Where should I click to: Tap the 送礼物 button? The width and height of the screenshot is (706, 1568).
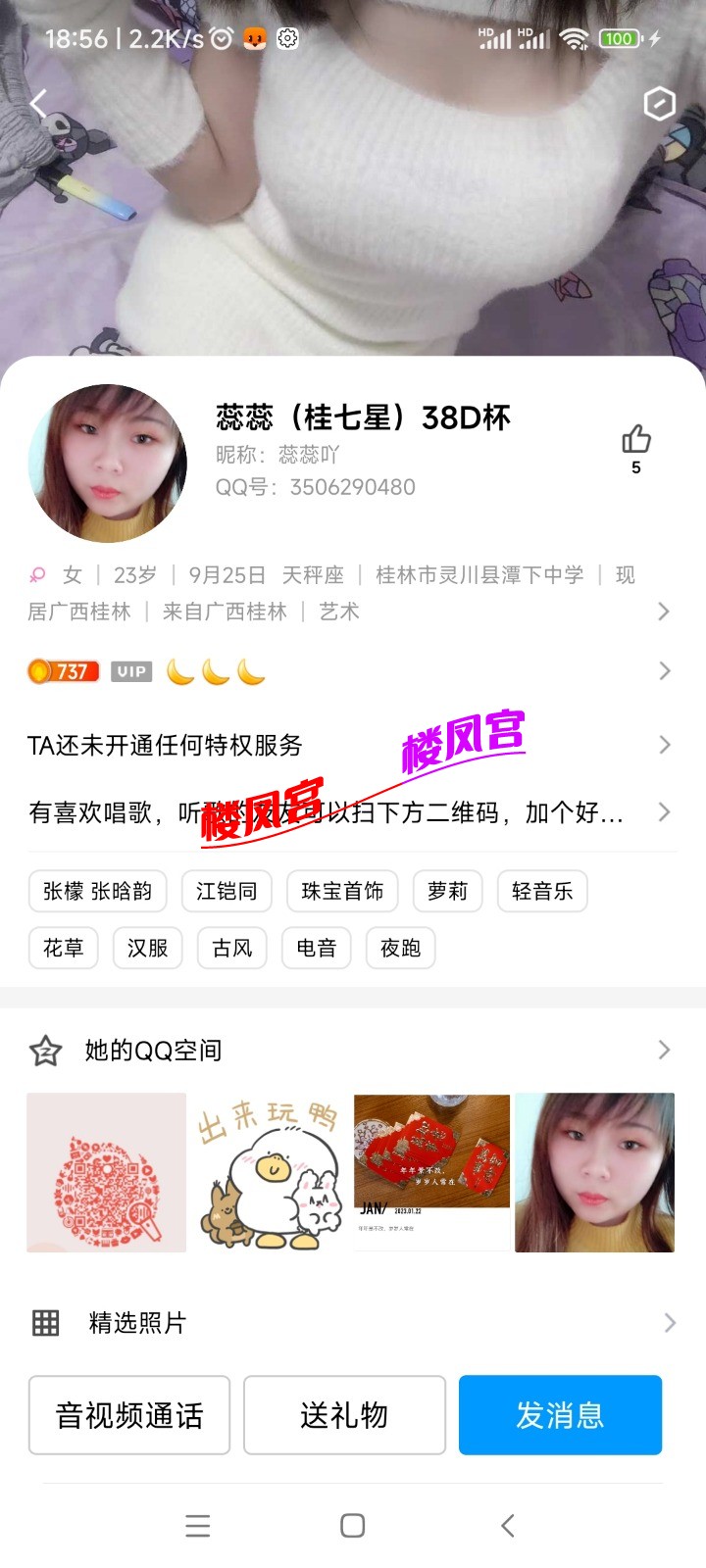click(x=344, y=1415)
